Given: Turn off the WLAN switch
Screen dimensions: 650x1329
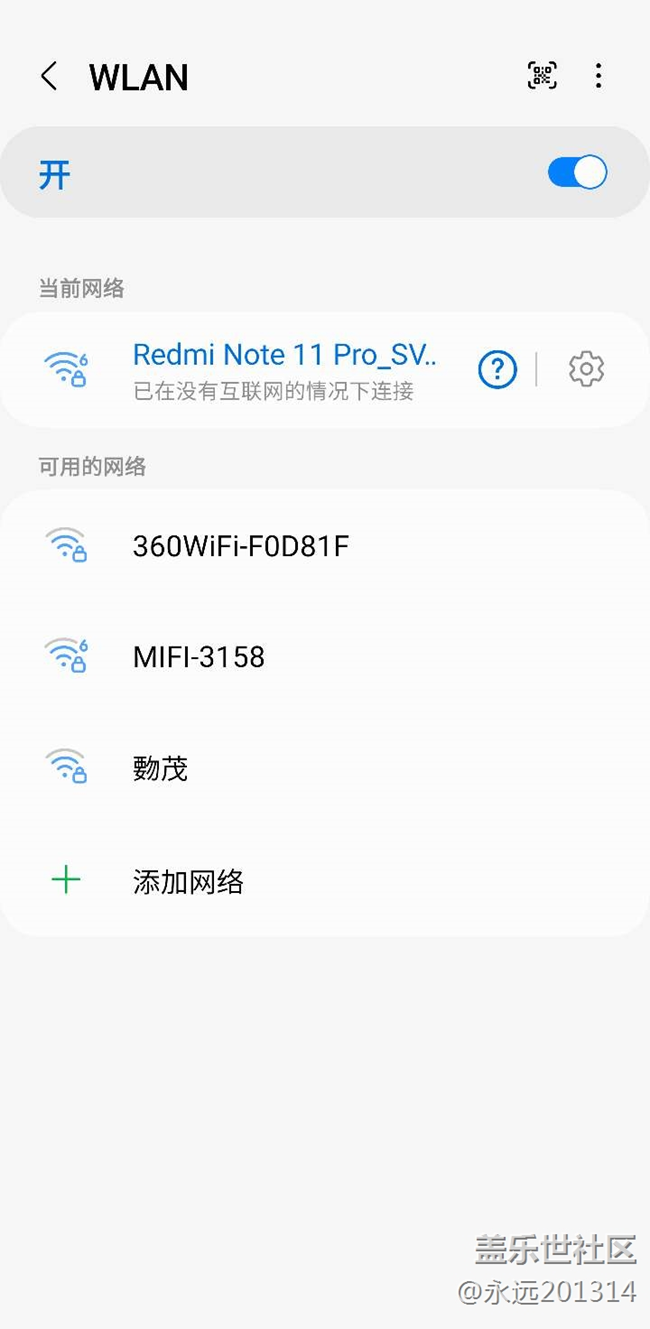Looking at the screenshot, I should click(577, 173).
